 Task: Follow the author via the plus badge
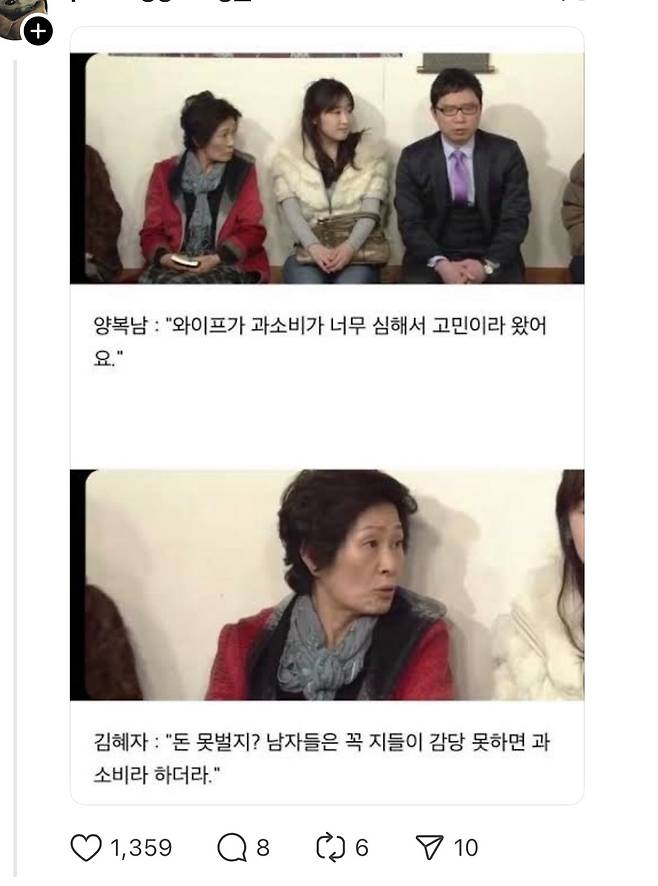pyautogui.click(x=37, y=32)
